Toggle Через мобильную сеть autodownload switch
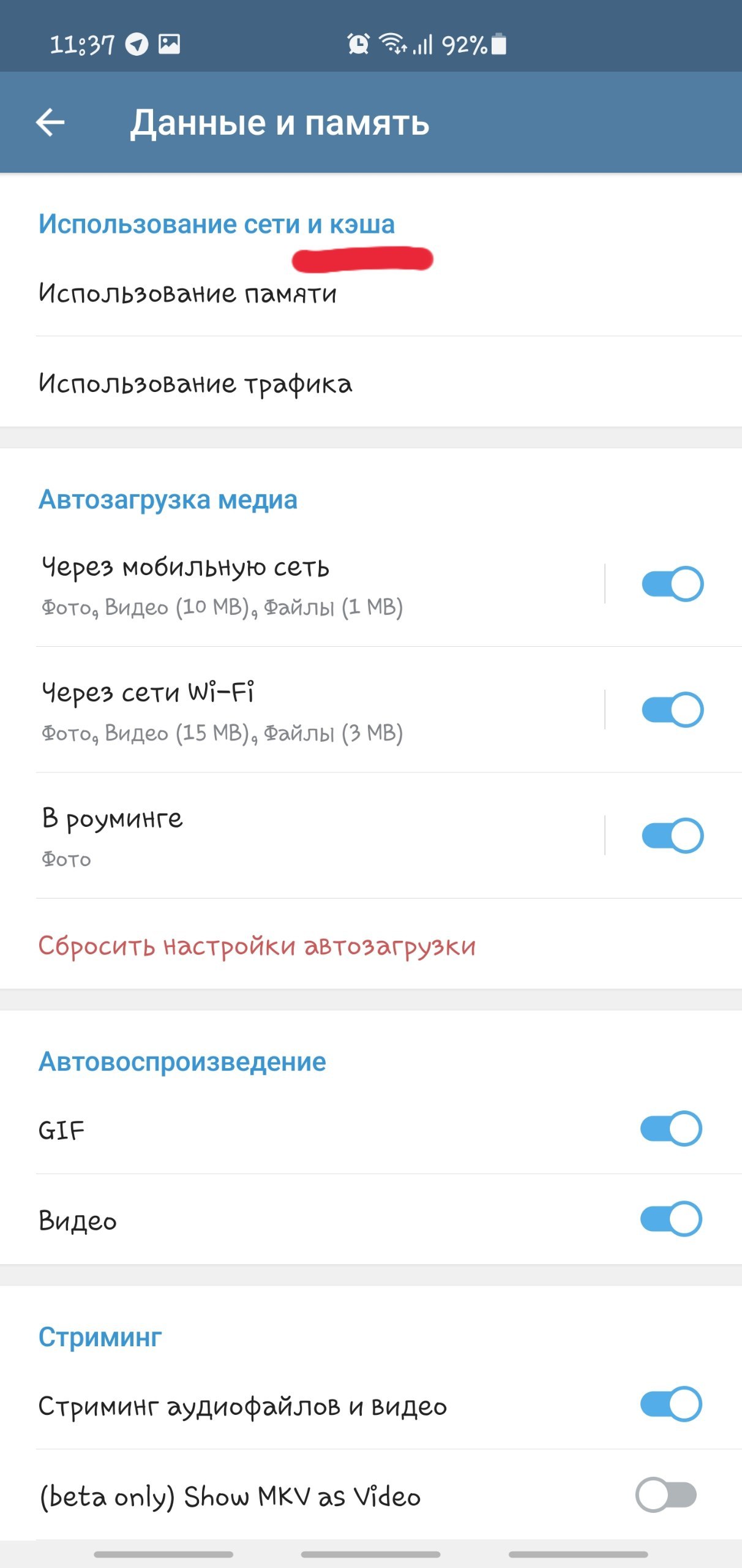Viewport: 742px width, 1568px height. (672, 584)
